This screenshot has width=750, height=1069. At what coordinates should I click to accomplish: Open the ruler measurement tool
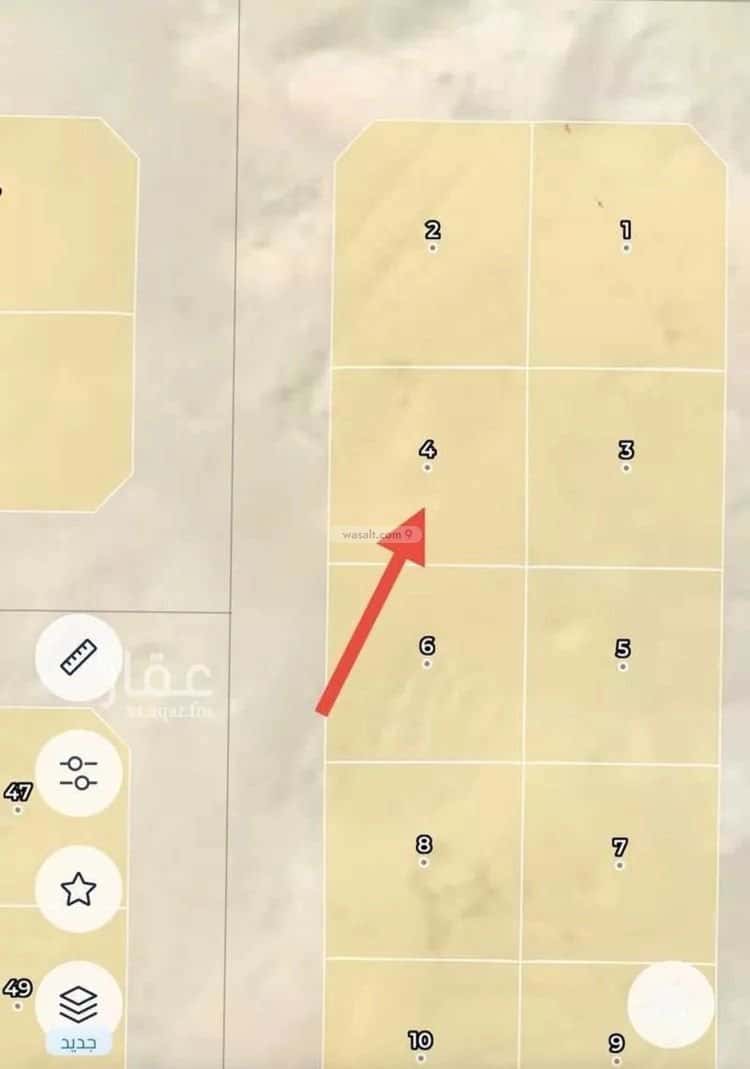[x=78, y=657]
